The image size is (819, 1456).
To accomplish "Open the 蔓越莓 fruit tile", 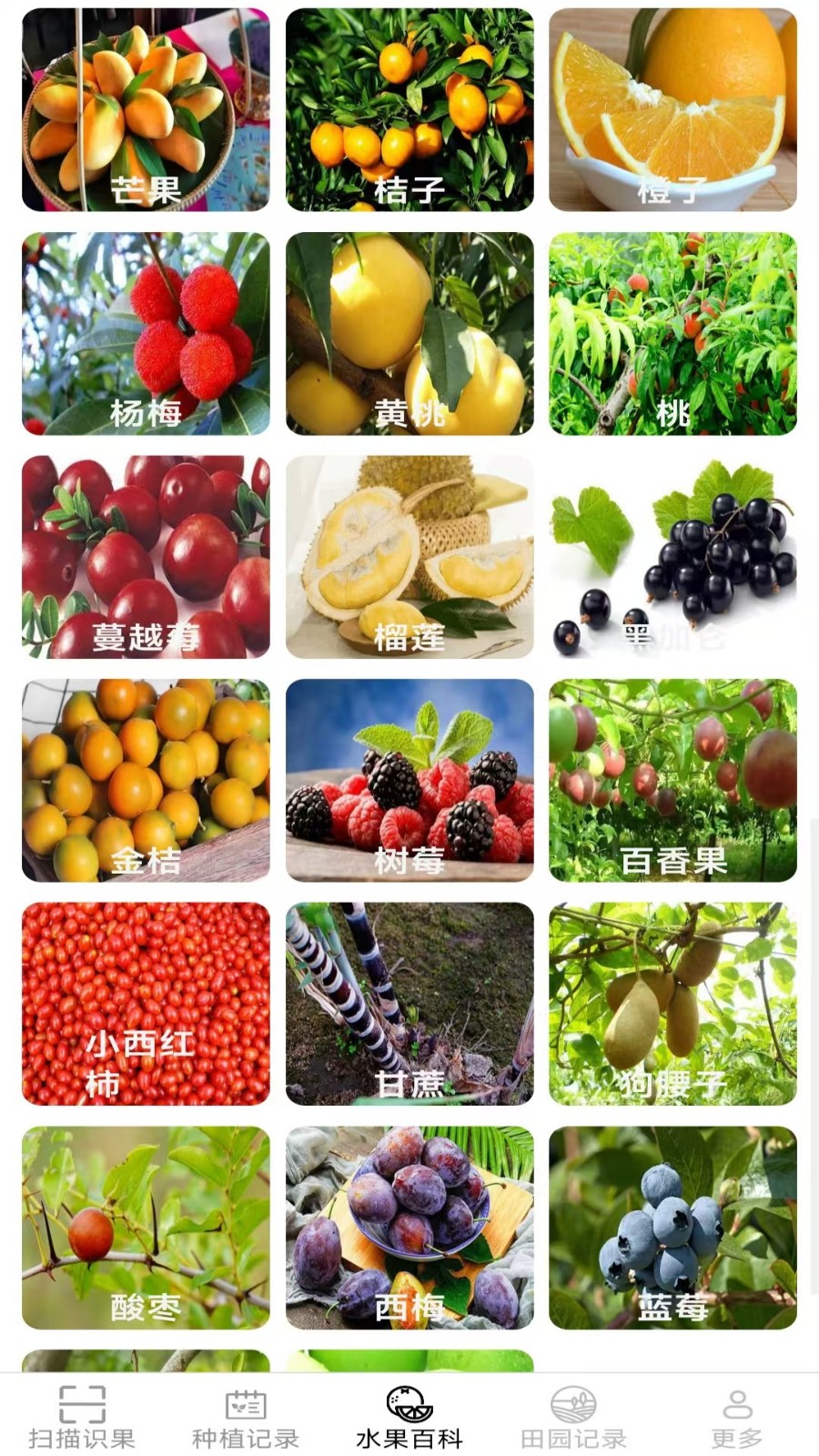I will 146,557.
